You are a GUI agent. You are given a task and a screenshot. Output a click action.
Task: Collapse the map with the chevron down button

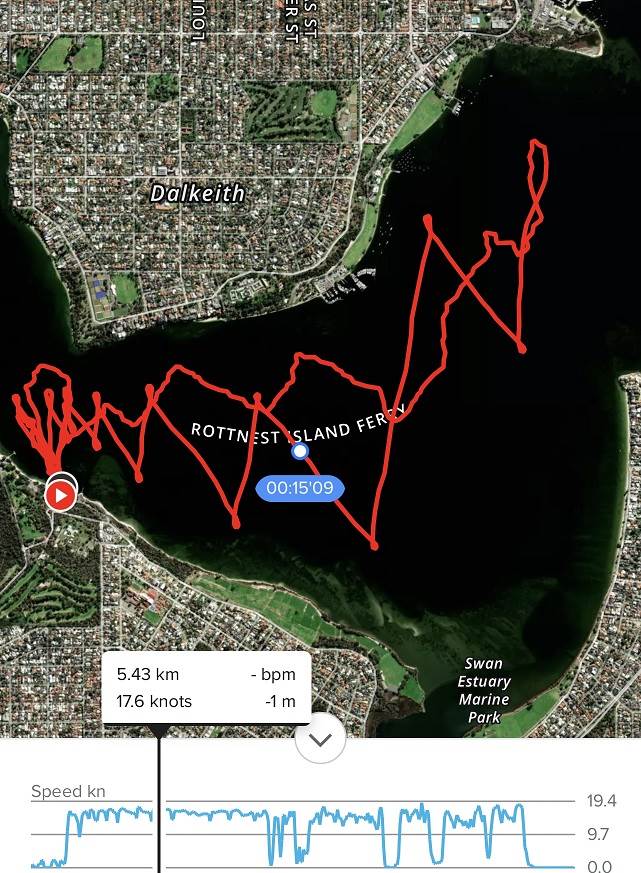point(320,740)
